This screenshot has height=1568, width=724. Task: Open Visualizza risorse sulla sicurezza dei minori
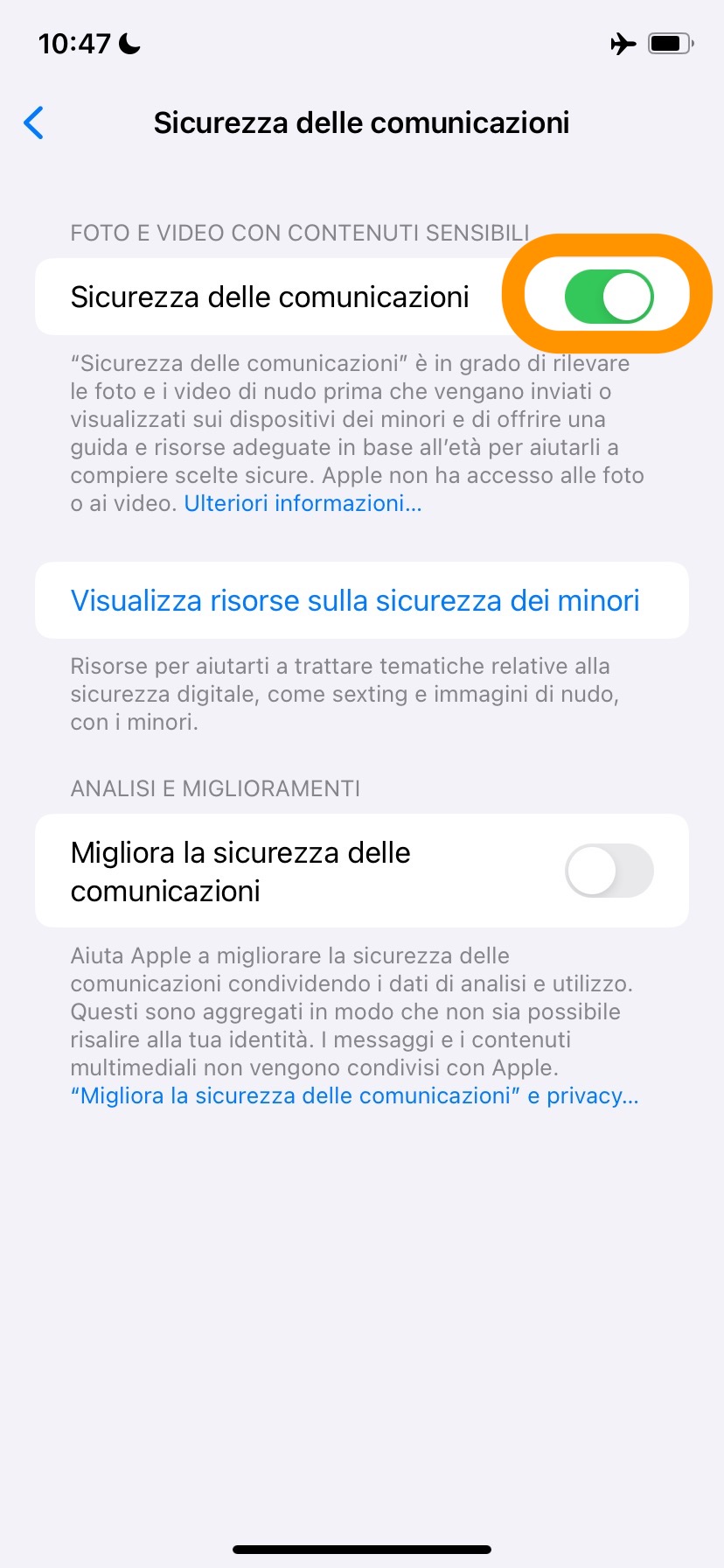point(355,600)
